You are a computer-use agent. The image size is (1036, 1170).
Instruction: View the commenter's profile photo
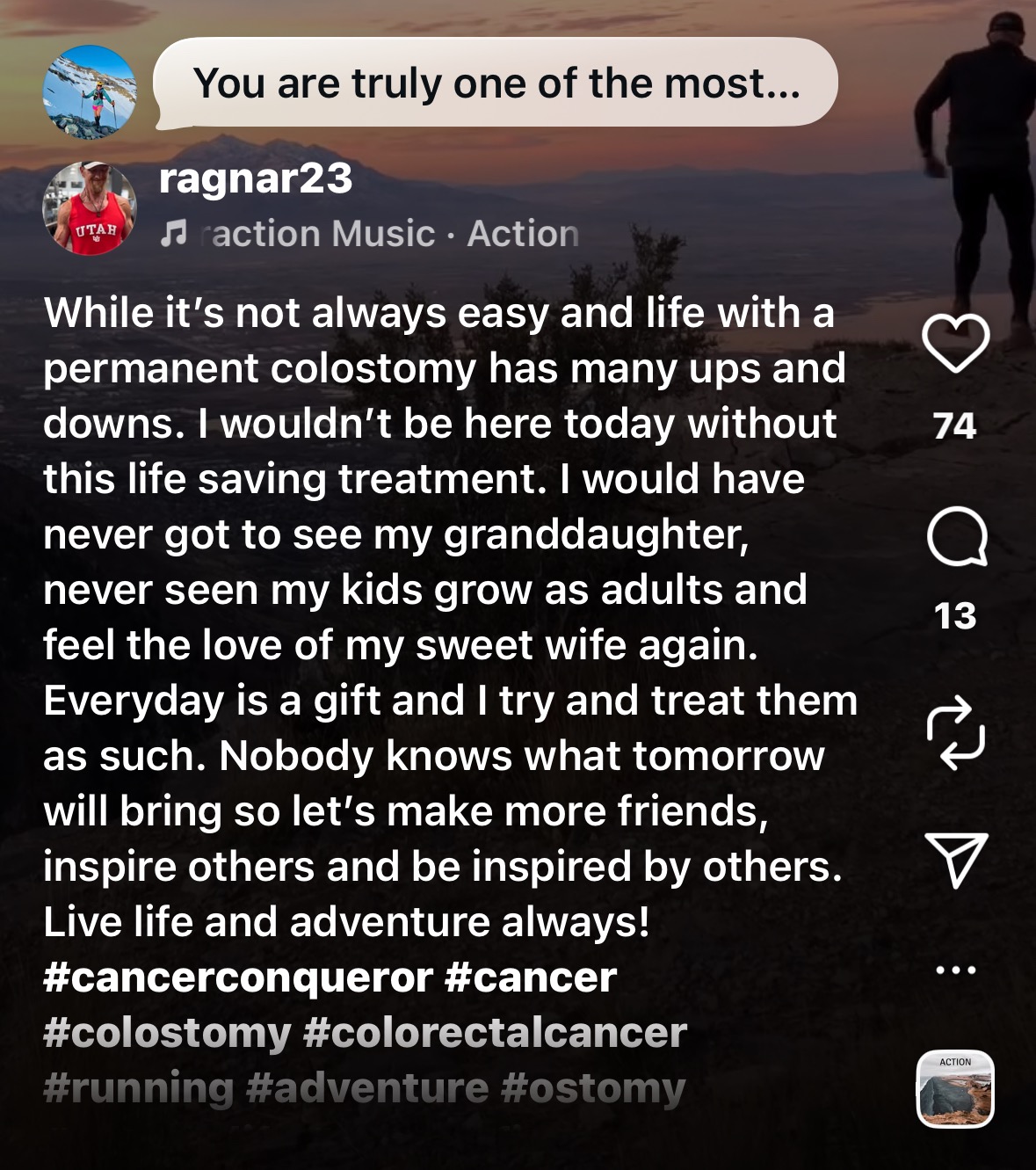(x=90, y=92)
